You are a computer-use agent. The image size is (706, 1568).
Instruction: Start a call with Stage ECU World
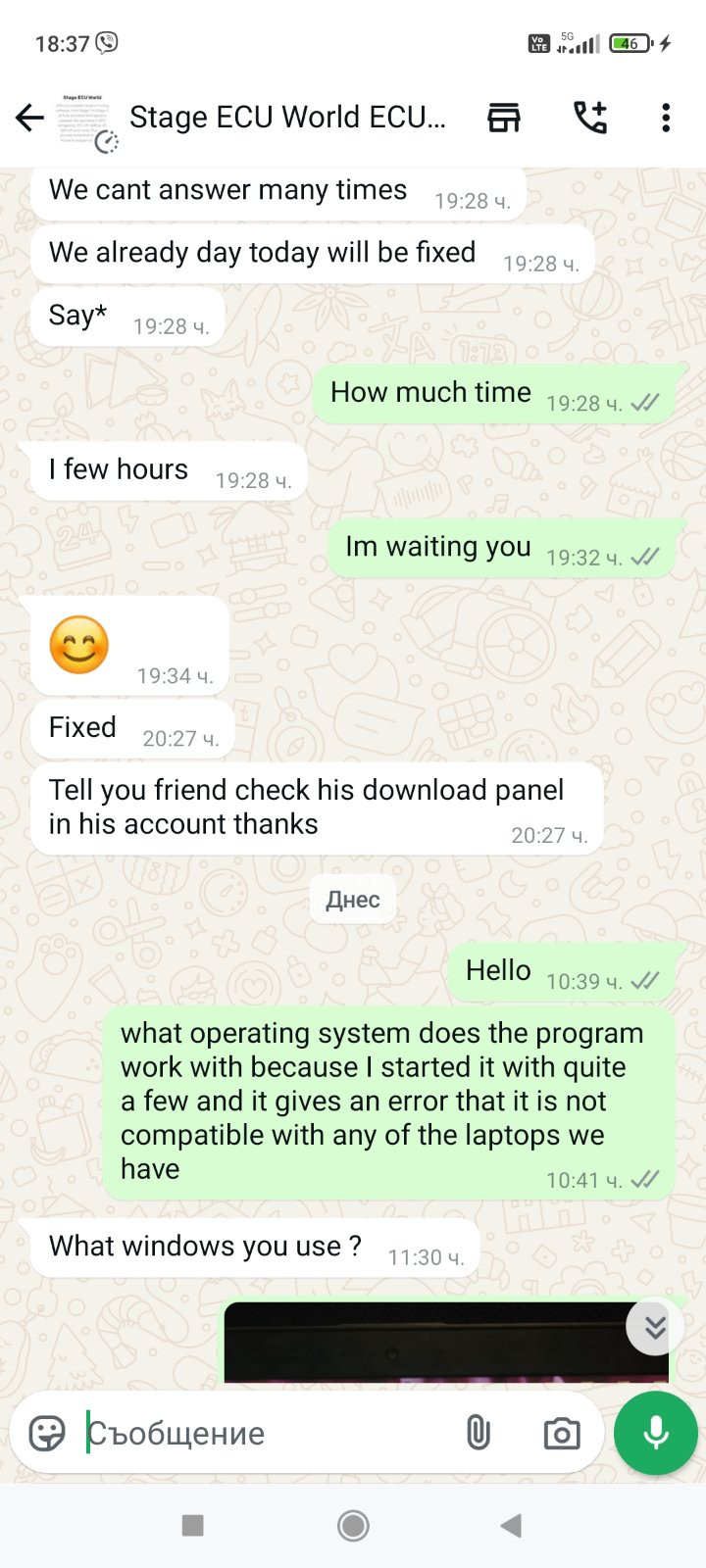[590, 118]
